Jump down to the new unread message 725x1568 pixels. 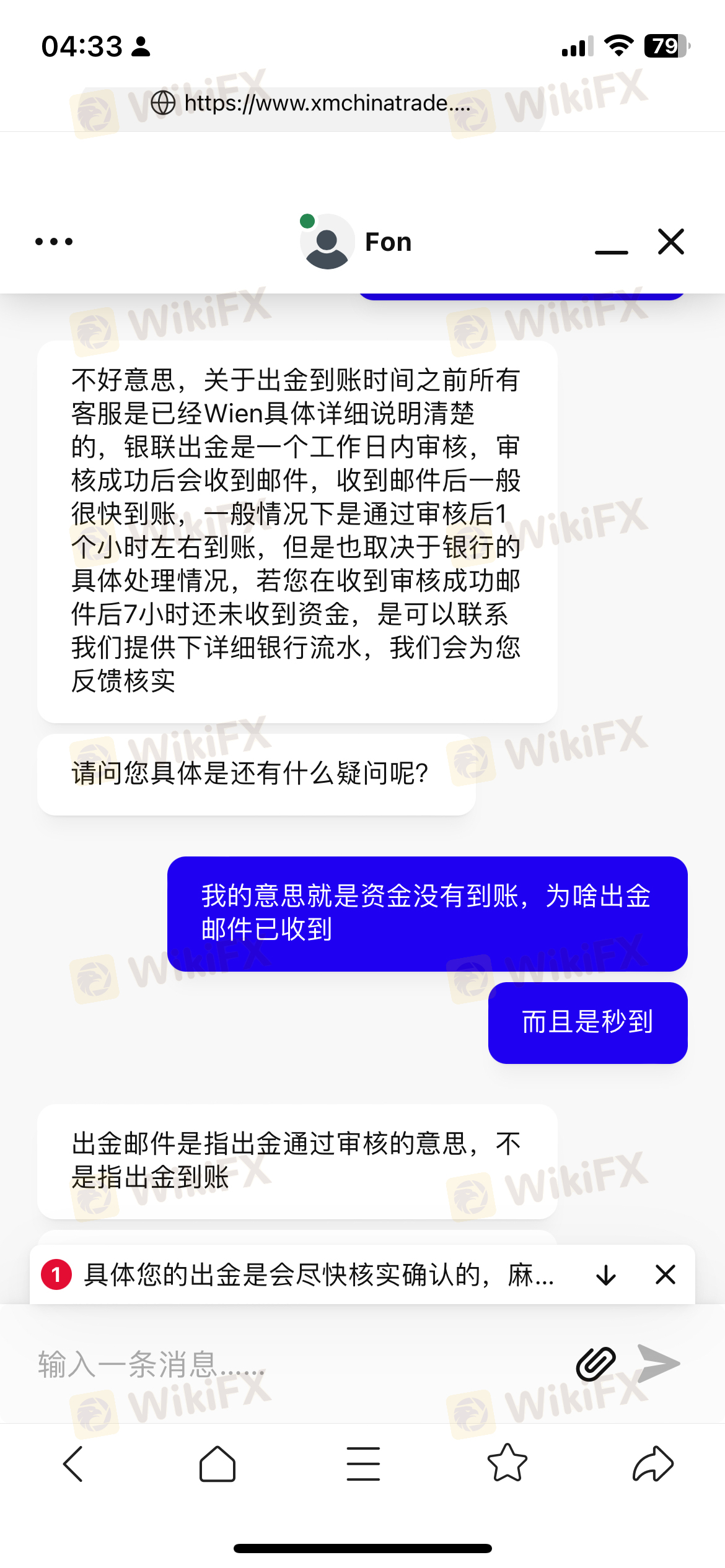point(605,1275)
